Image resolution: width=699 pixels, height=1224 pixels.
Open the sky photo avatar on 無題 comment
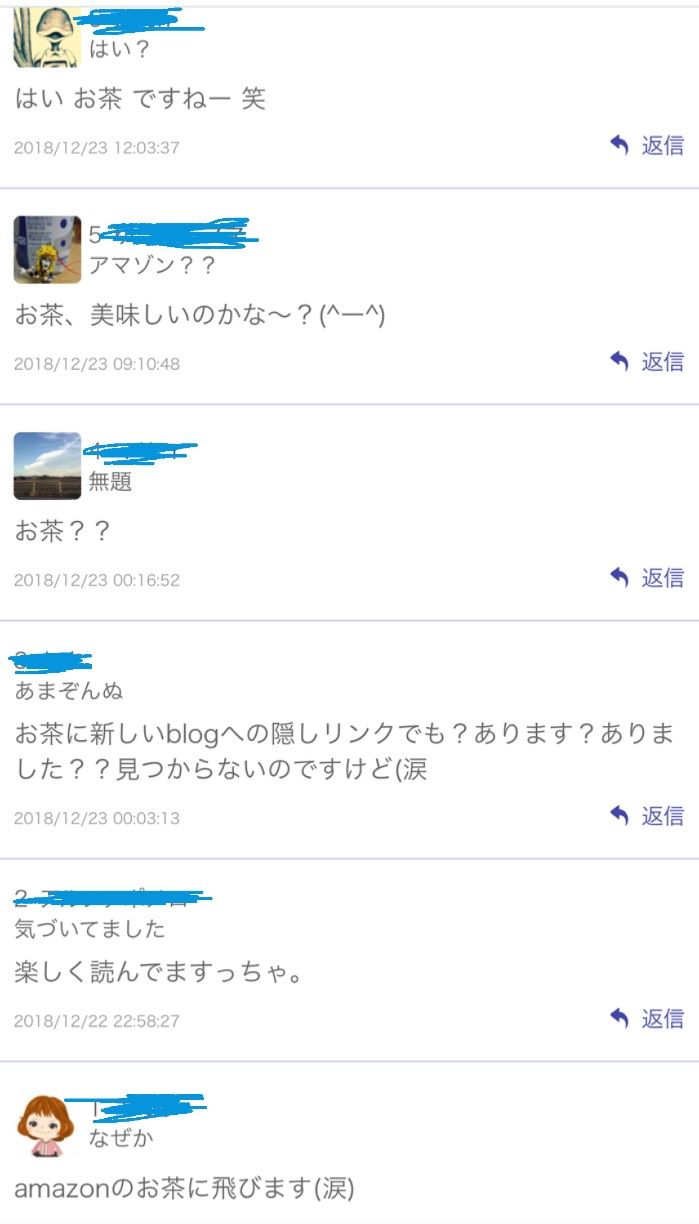click(47, 466)
